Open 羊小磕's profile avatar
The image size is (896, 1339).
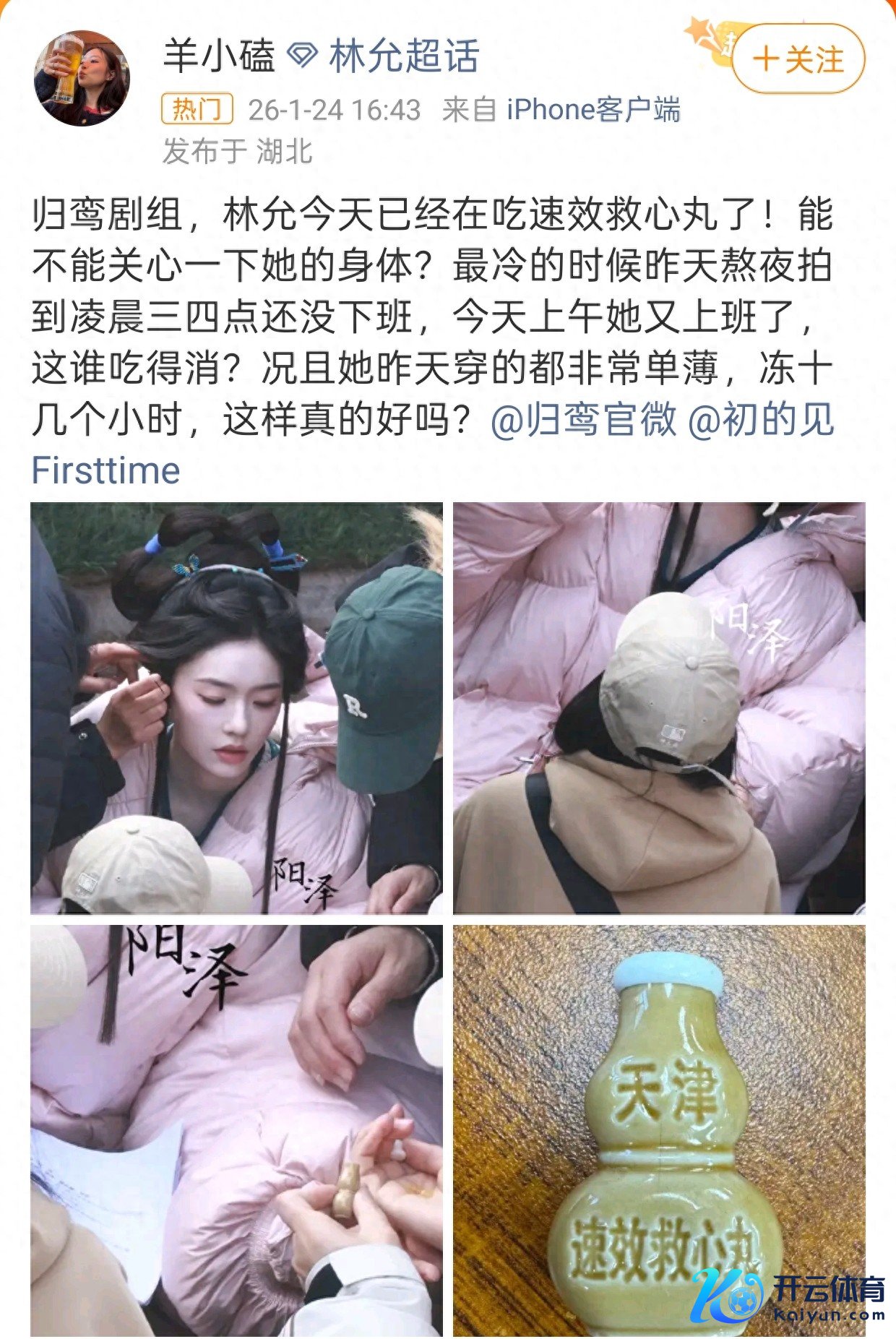(82, 78)
